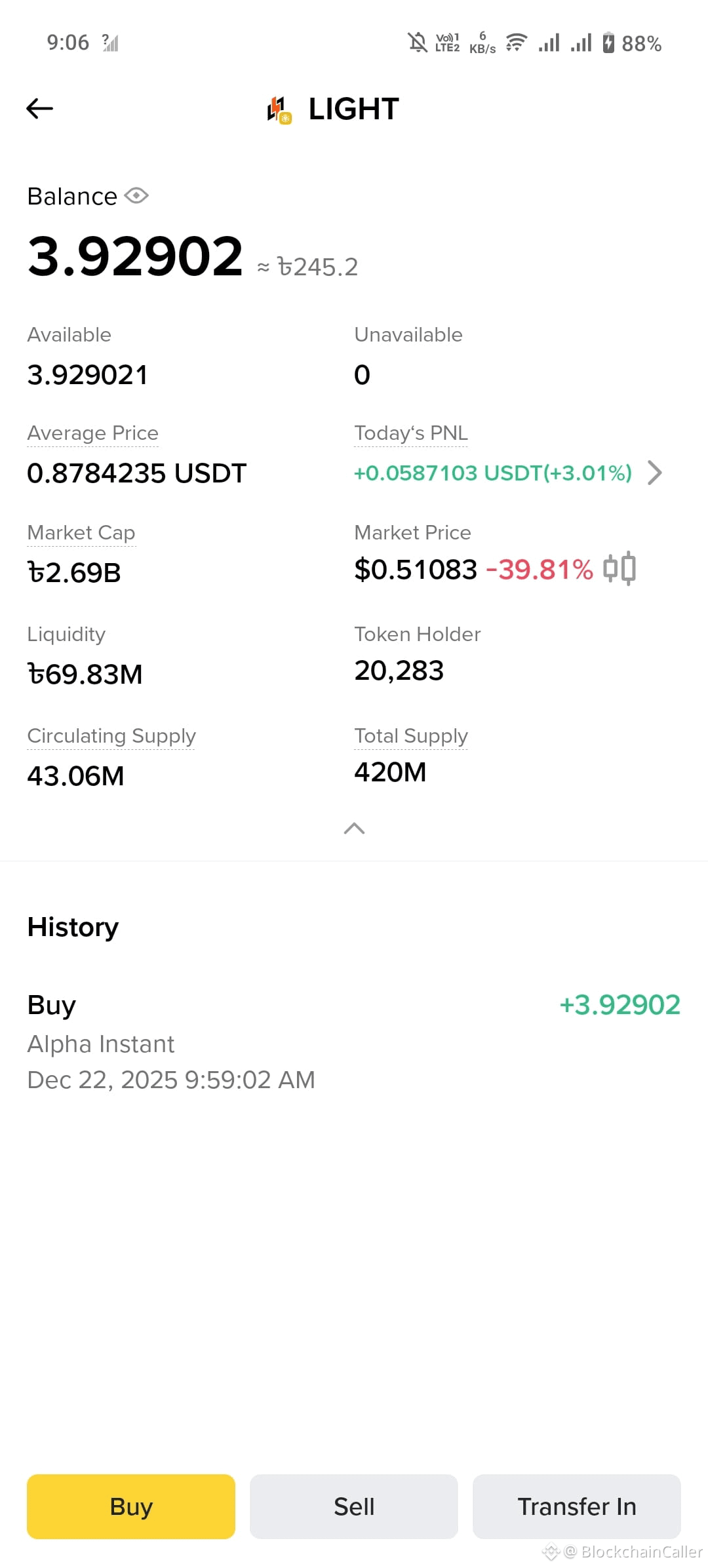Tap the yellow Buy button

pyautogui.click(x=131, y=1506)
